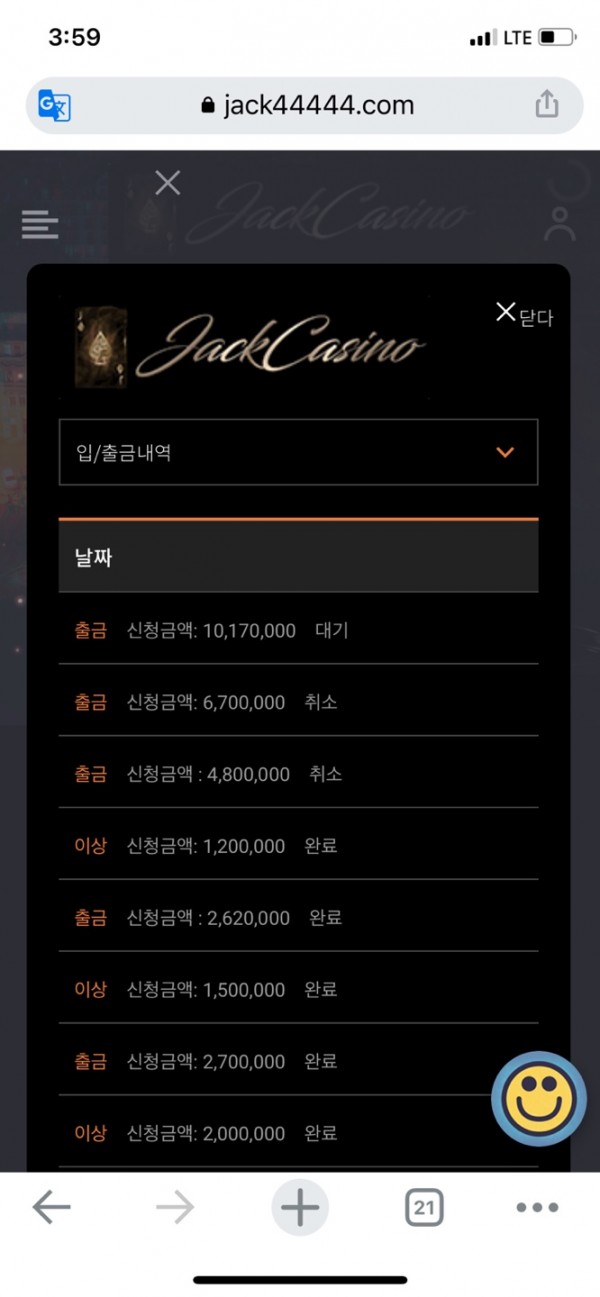Open the hamburger side menu
This screenshot has height=1297, width=600.
tap(40, 224)
